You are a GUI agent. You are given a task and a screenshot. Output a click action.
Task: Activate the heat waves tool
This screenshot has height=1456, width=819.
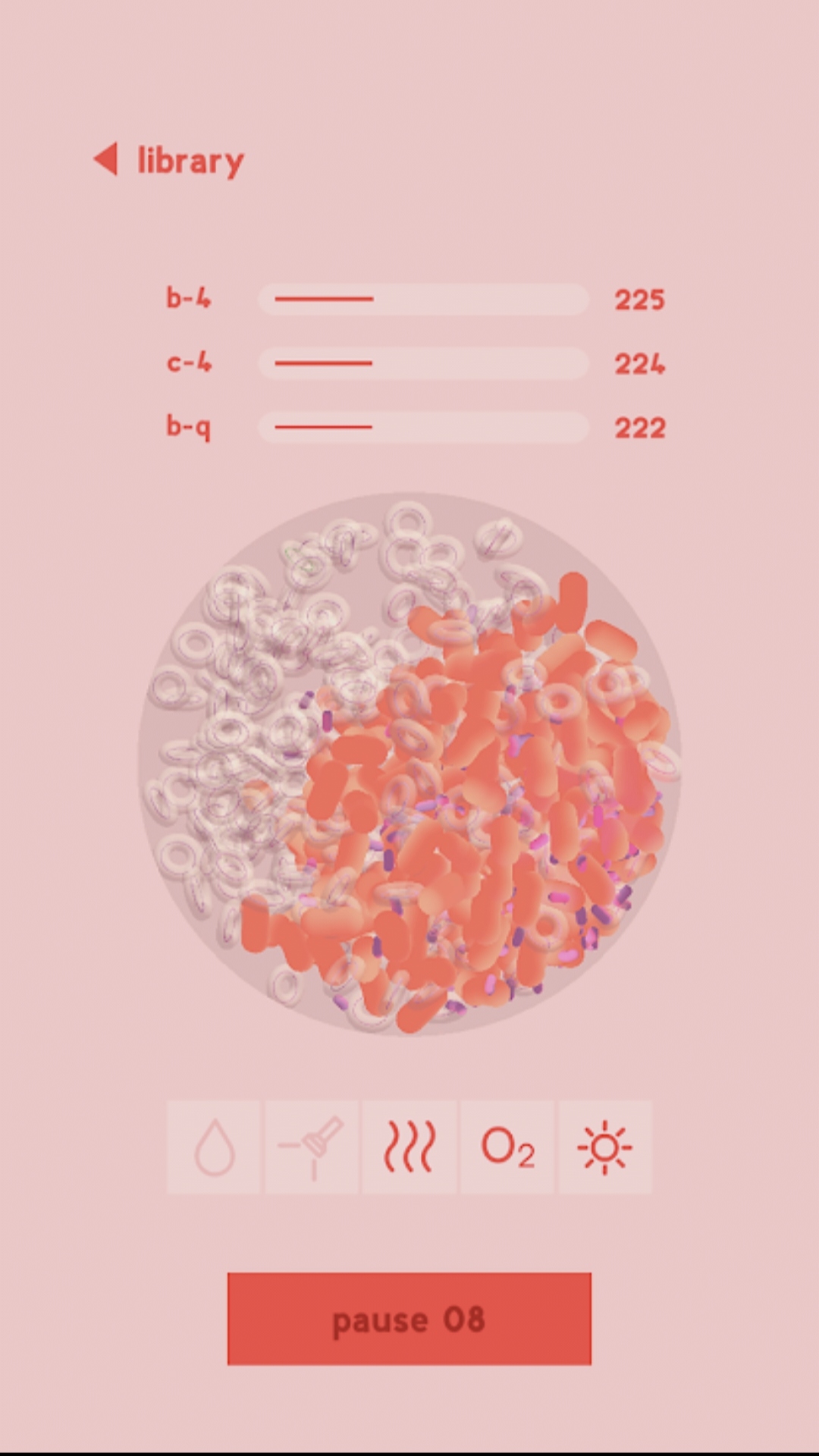point(409,1147)
